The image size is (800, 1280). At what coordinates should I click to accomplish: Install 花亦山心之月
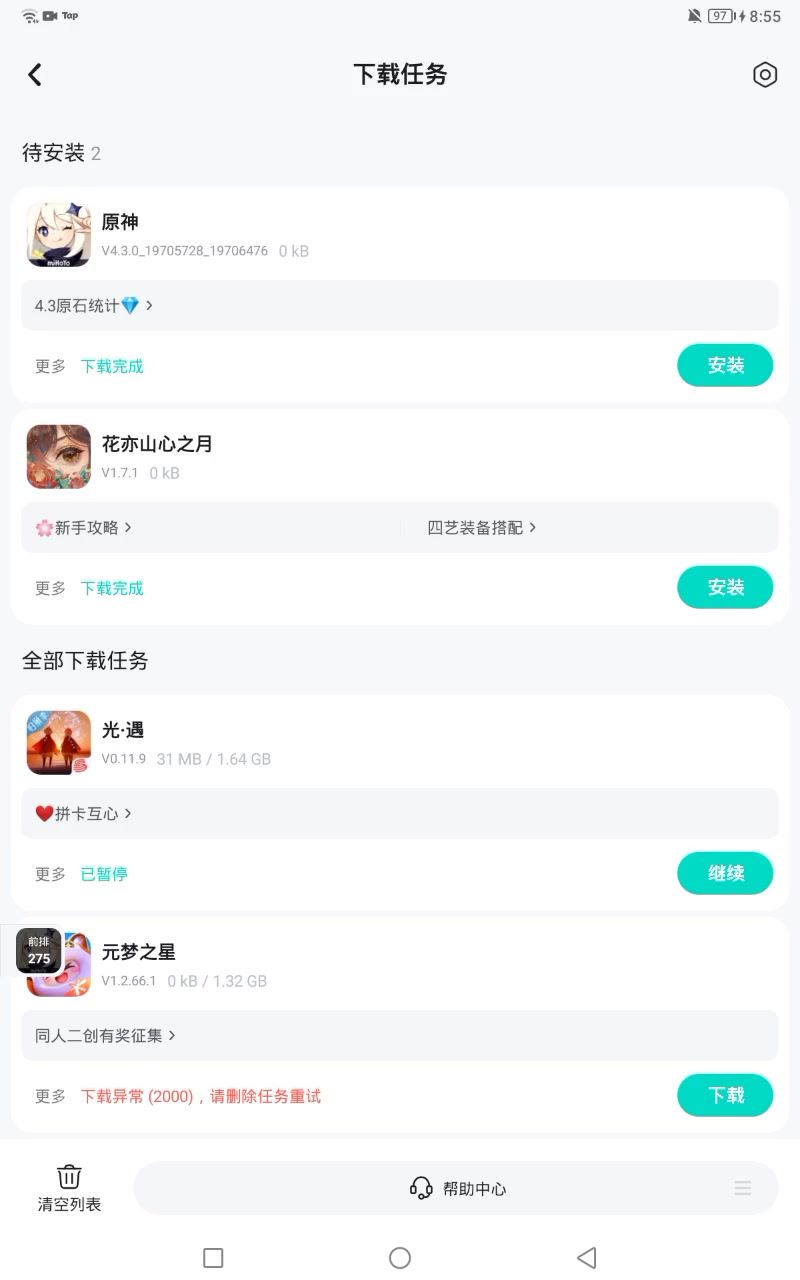click(725, 588)
